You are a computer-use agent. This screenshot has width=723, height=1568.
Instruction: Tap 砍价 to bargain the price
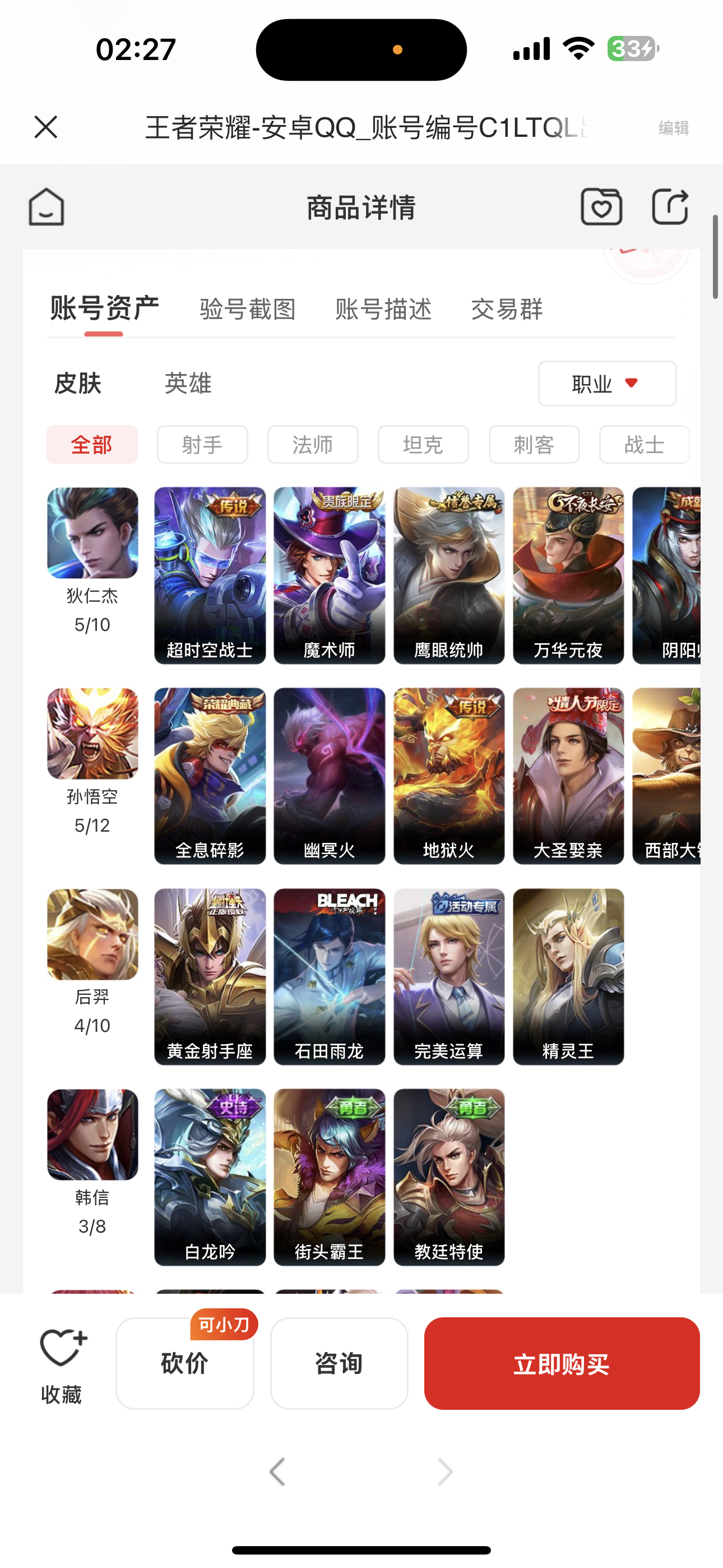pos(185,1363)
